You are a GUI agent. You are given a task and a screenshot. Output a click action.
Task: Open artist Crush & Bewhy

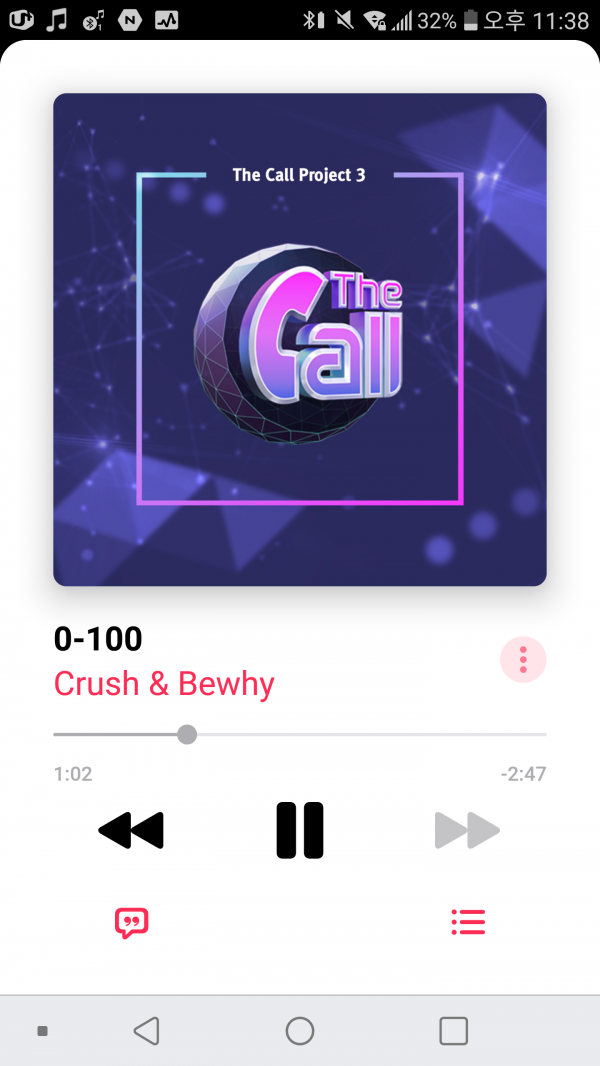164,684
